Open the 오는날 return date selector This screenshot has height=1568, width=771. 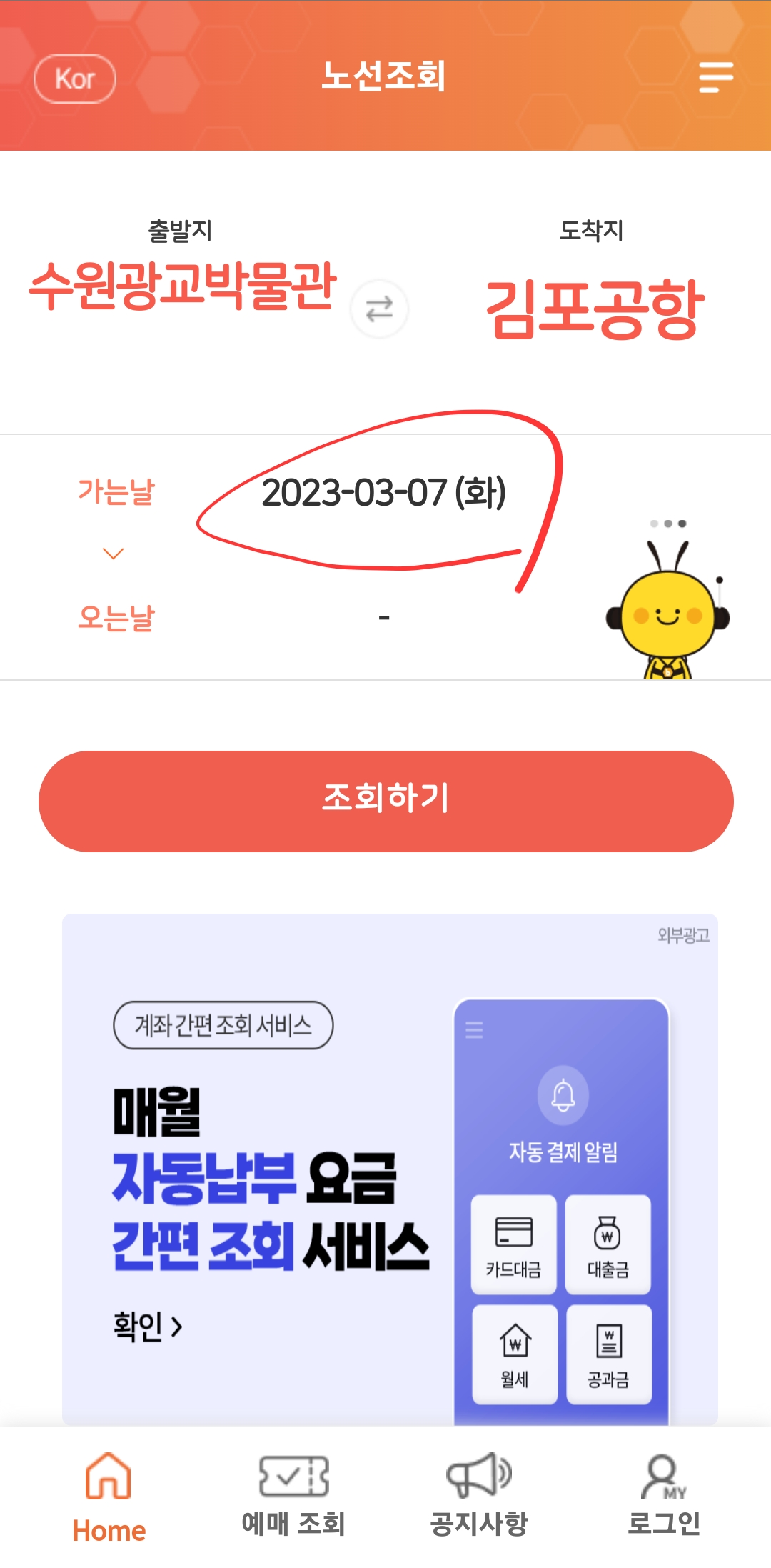(x=385, y=617)
